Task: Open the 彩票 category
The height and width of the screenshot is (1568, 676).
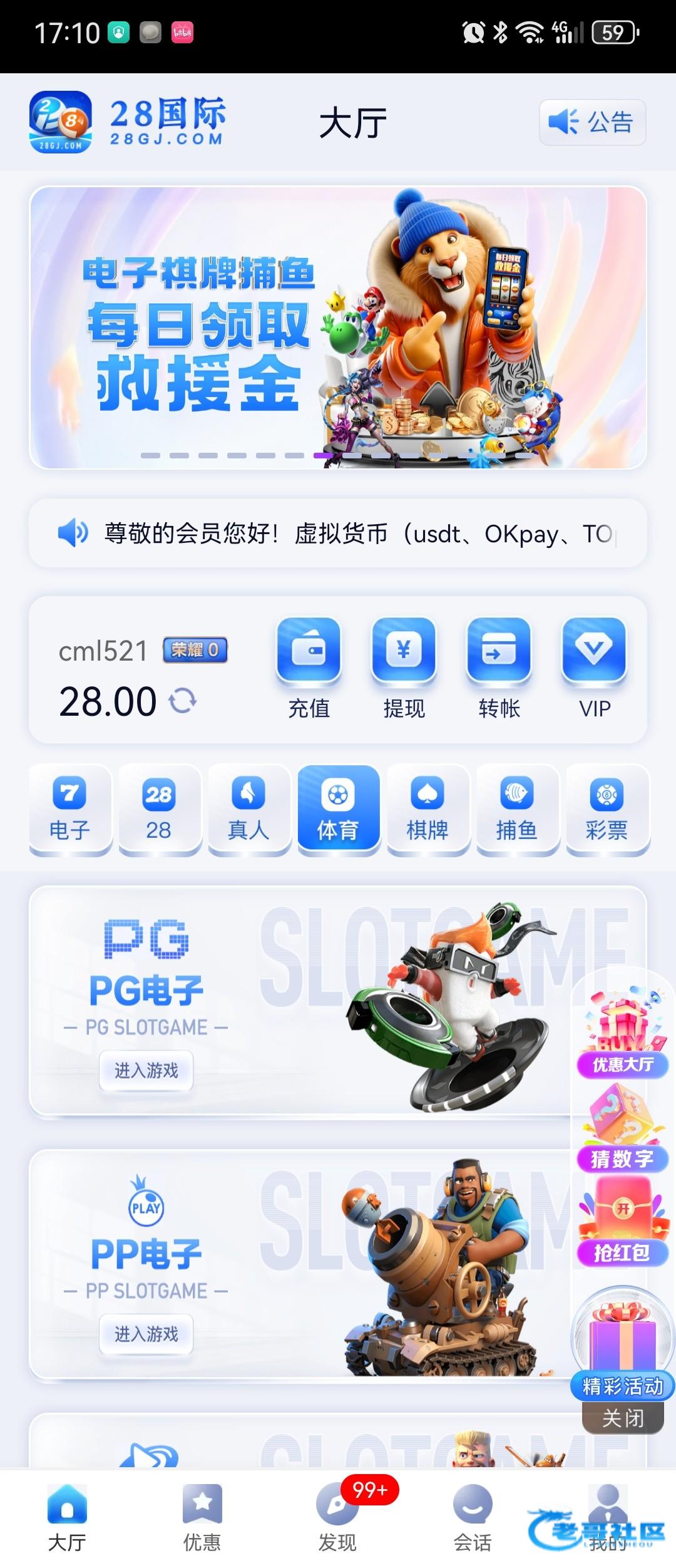Action: [x=607, y=808]
